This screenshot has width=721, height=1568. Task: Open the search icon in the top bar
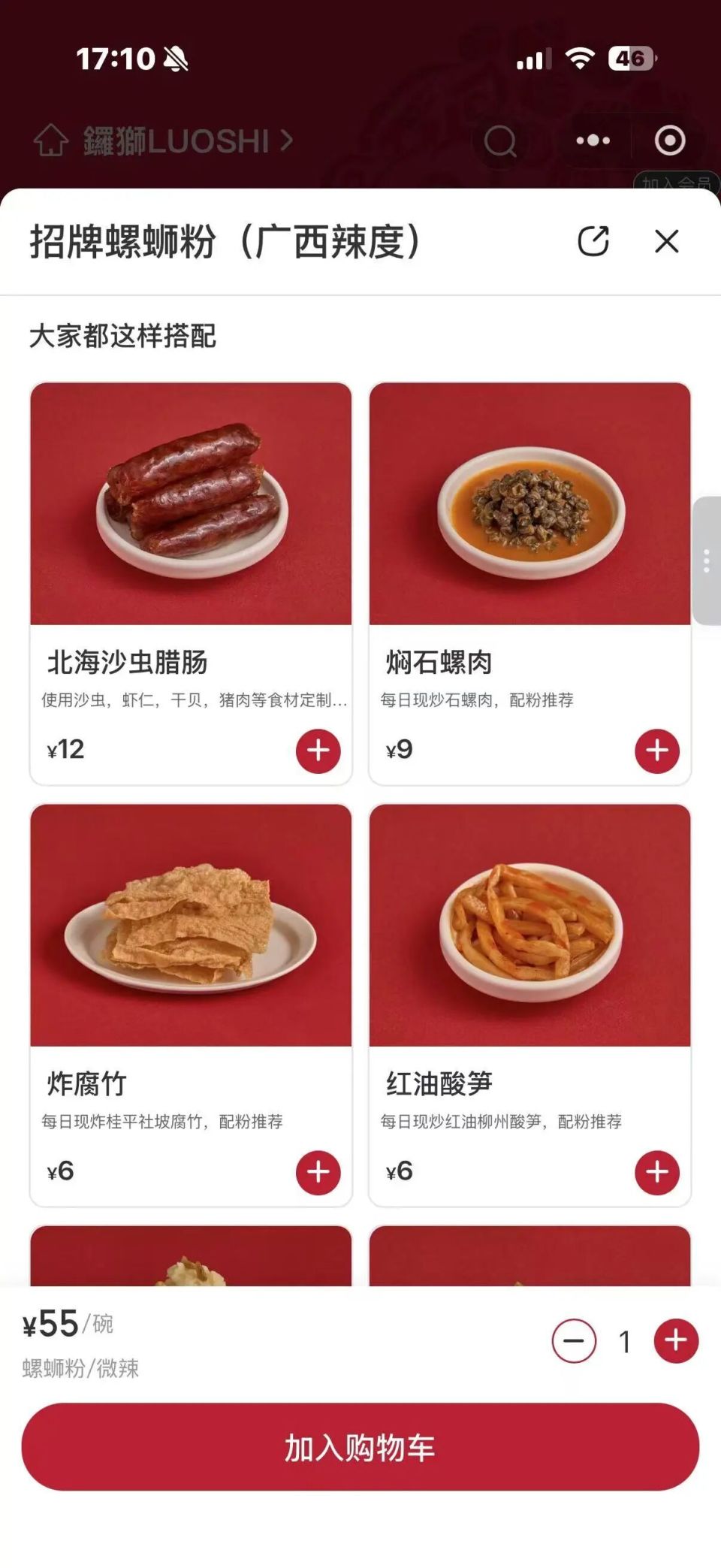[x=501, y=140]
